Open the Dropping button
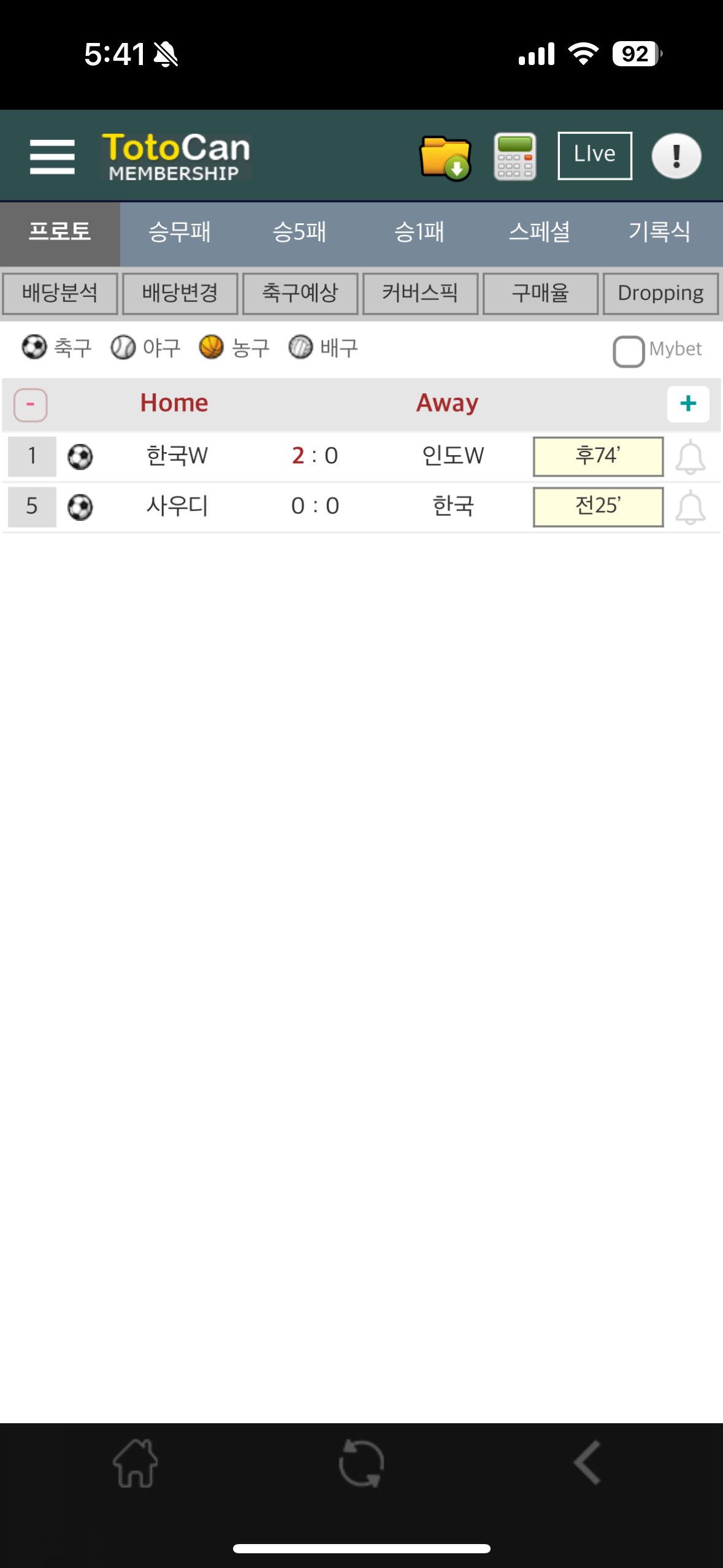The image size is (723, 1568). pos(660,293)
